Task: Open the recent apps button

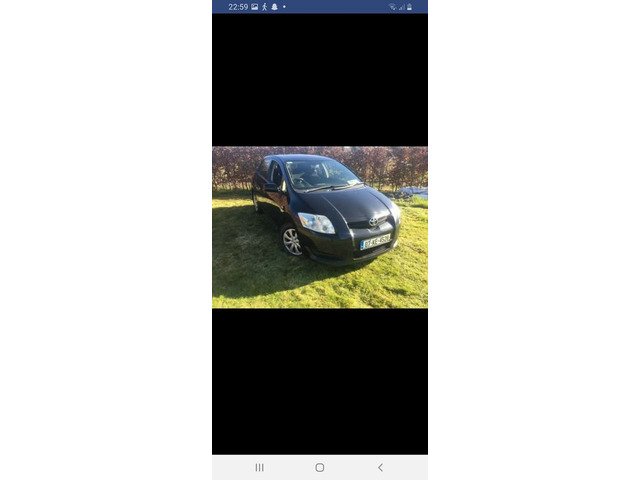Action: coord(259,467)
